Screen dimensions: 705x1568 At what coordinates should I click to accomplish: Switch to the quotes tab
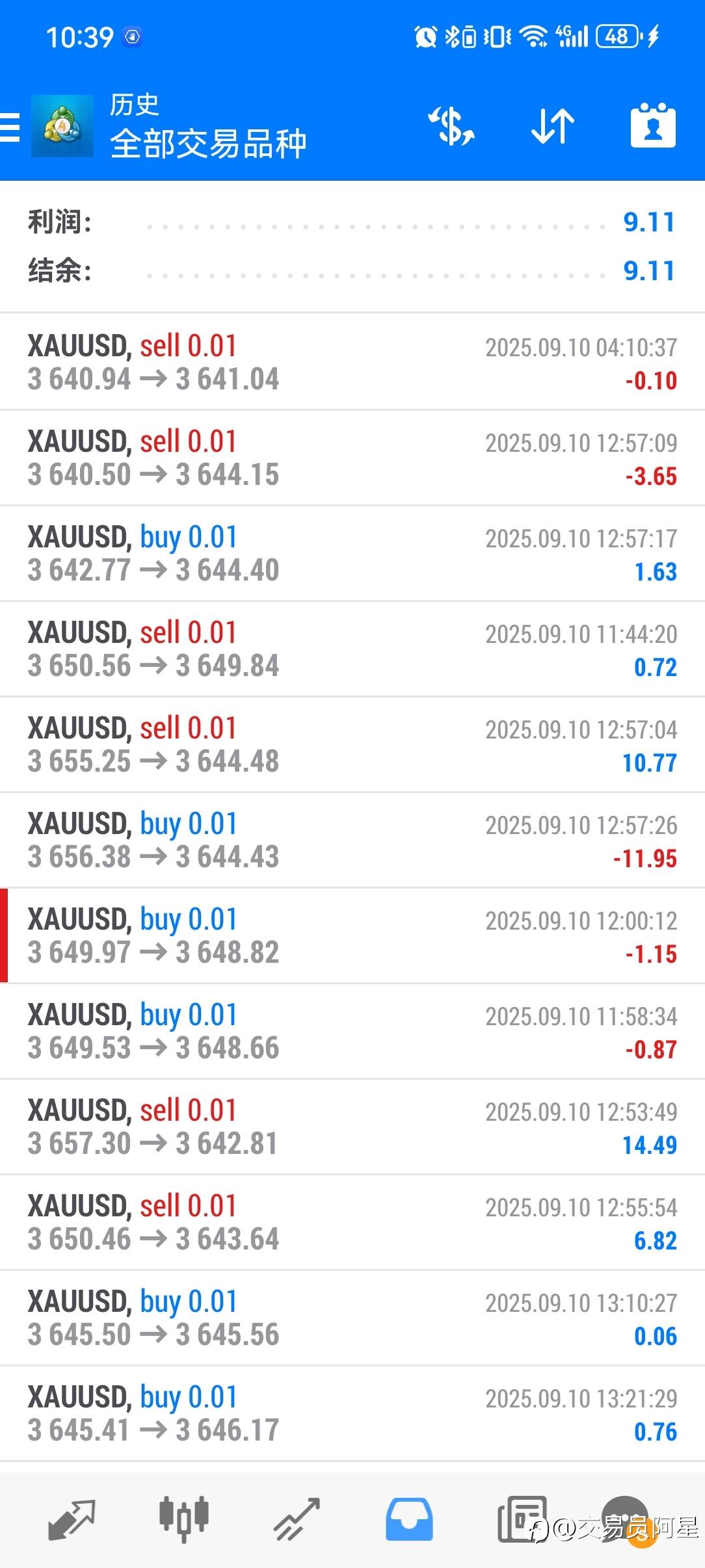tap(72, 1520)
